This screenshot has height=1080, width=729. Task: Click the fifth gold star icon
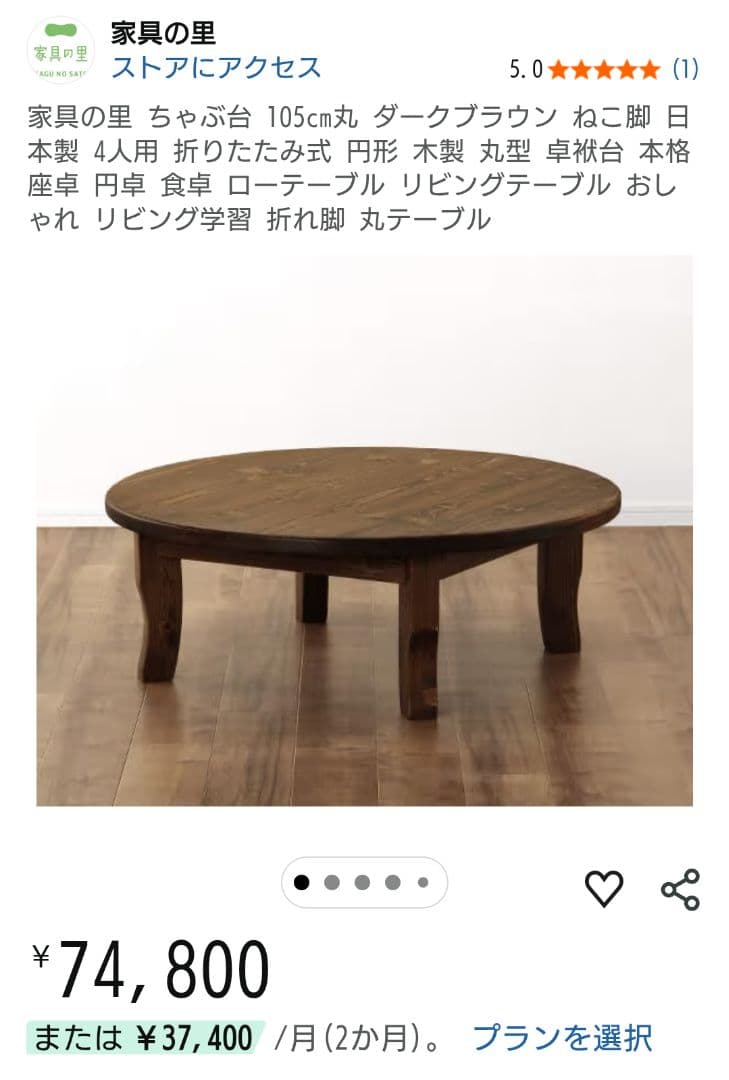(651, 69)
